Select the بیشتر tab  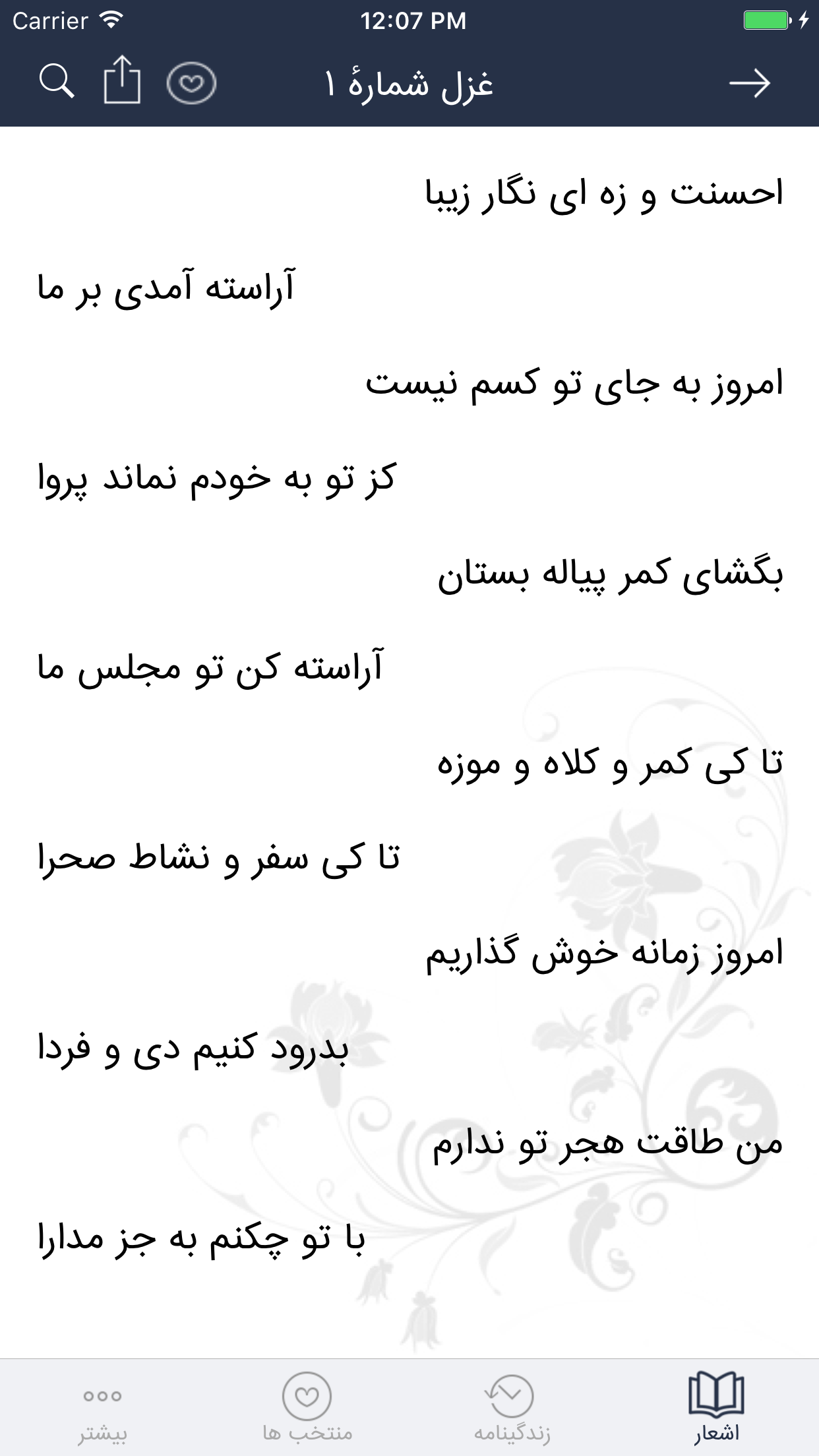pos(102,1412)
